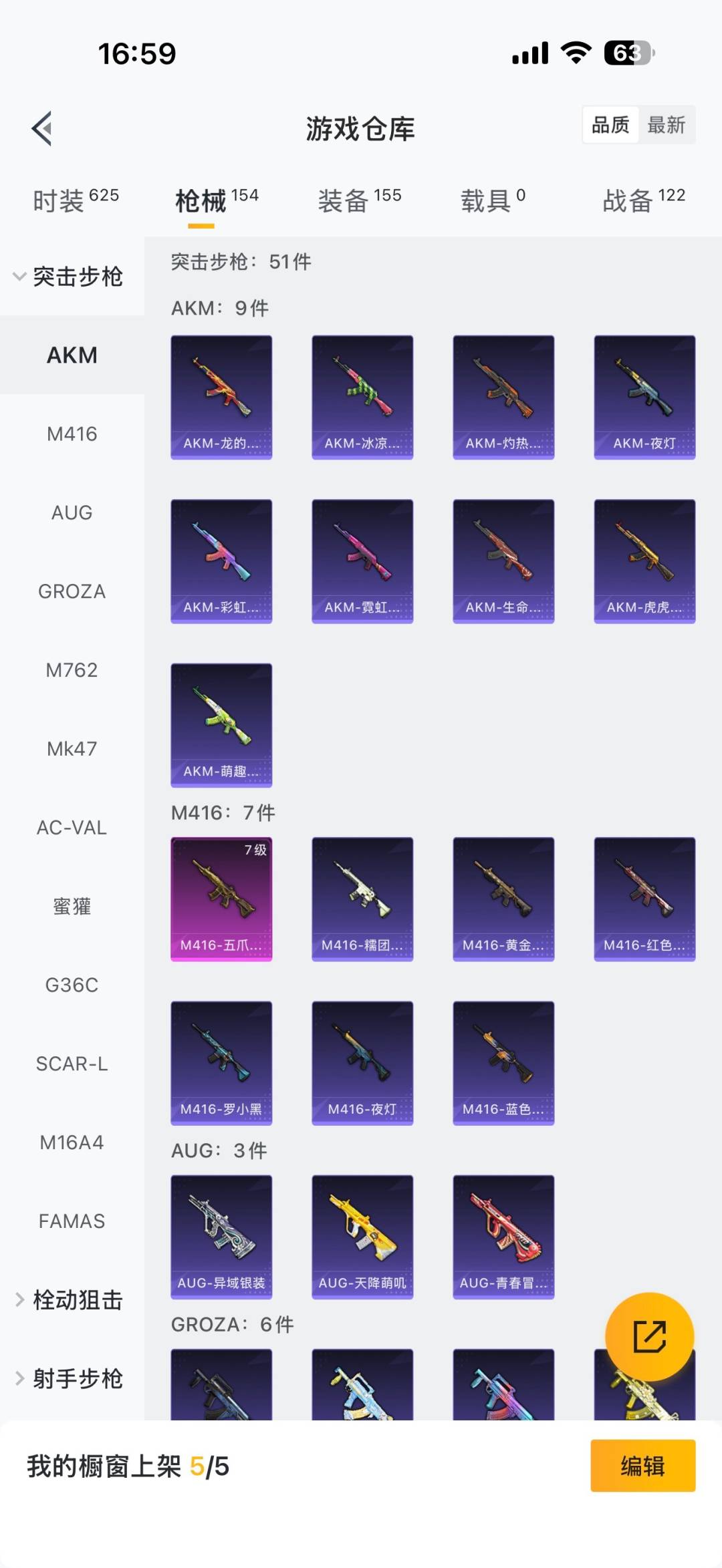Go back from the 游戏仓库 page
722x1568 pixels.
42,128
